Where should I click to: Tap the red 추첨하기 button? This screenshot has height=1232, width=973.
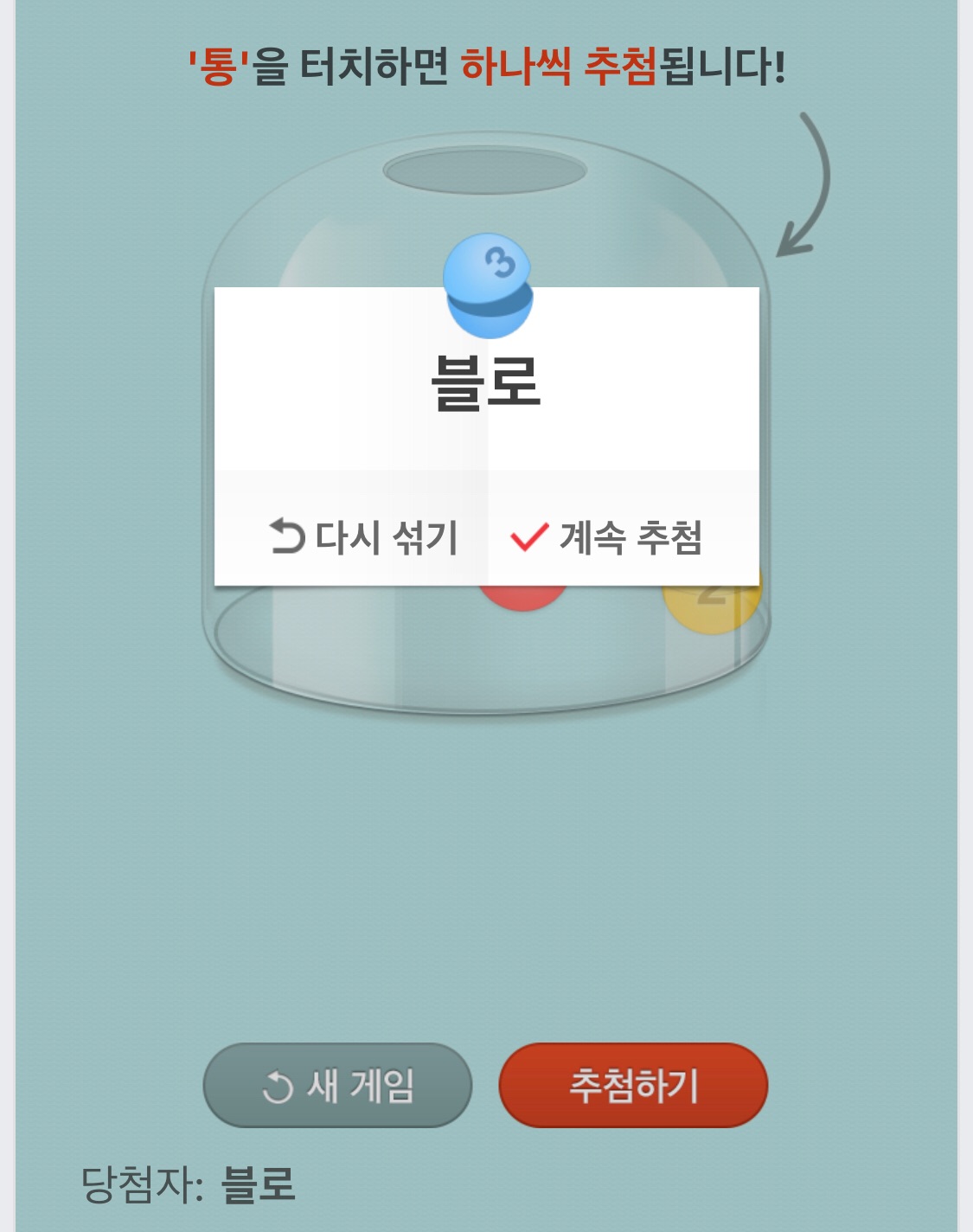pyautogui.click(x=633, y=1085)
